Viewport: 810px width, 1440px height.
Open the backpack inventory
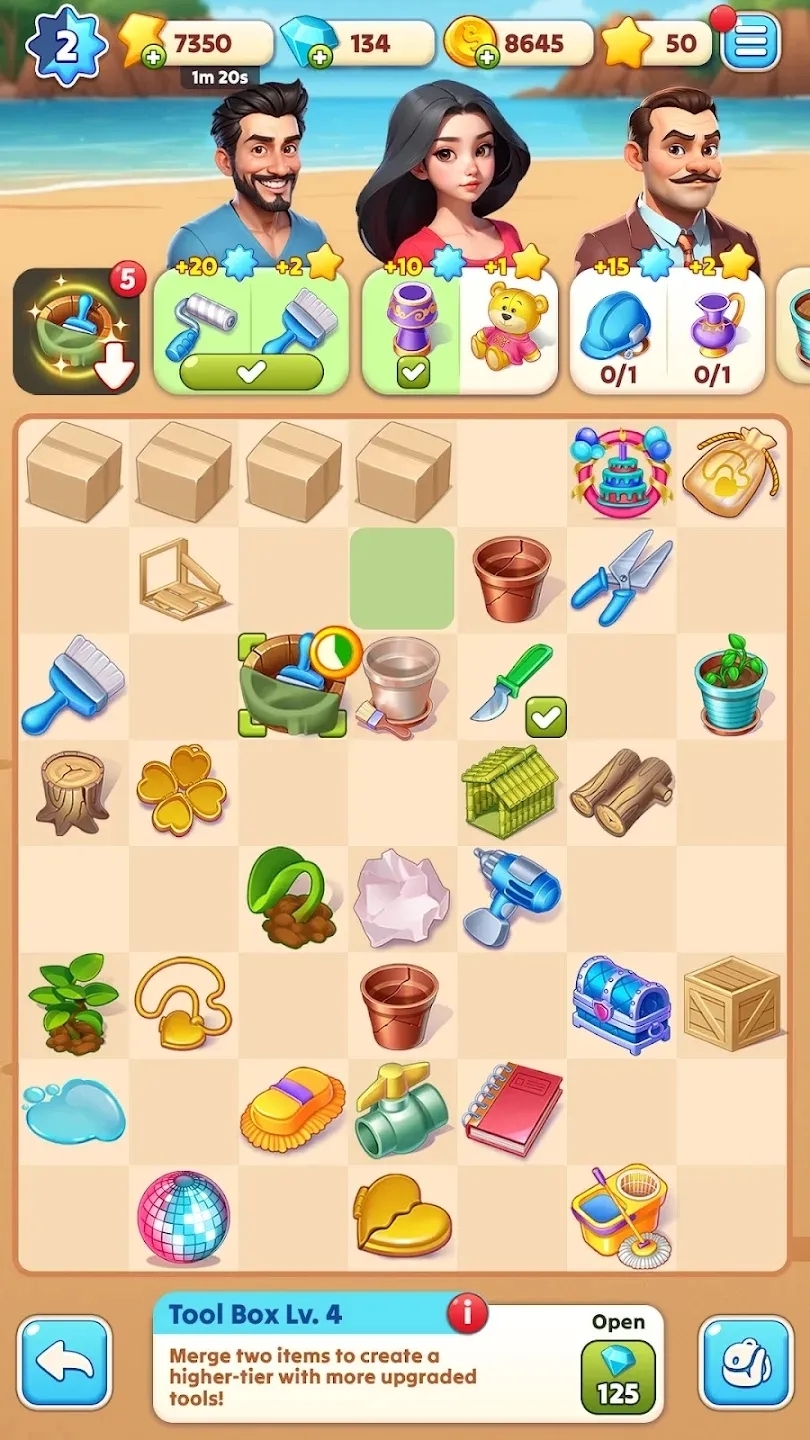tap(745, 1362)
